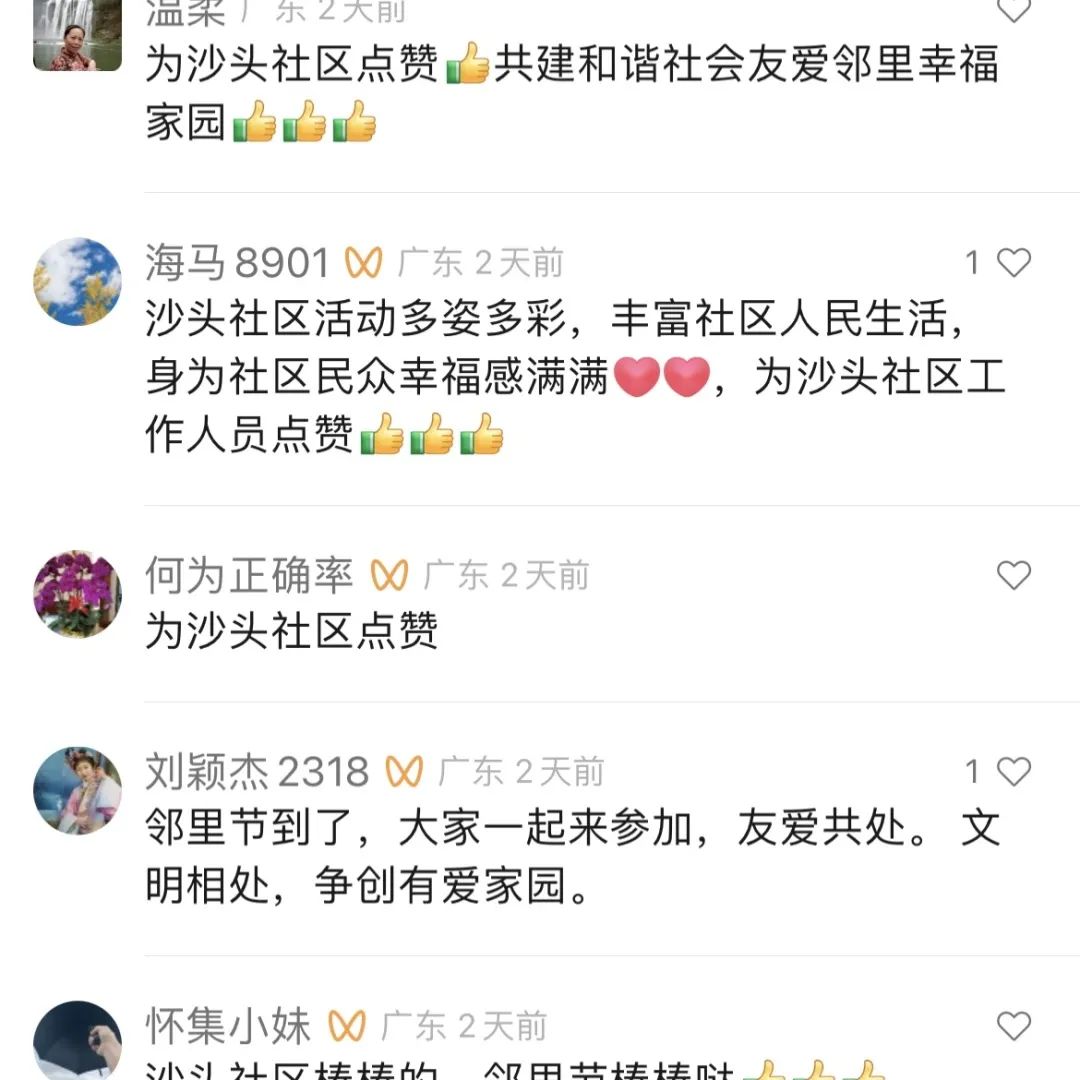Open 何为正确率's flower avatar
This screenshot has width=1080, height=1080.
(77, 594)
